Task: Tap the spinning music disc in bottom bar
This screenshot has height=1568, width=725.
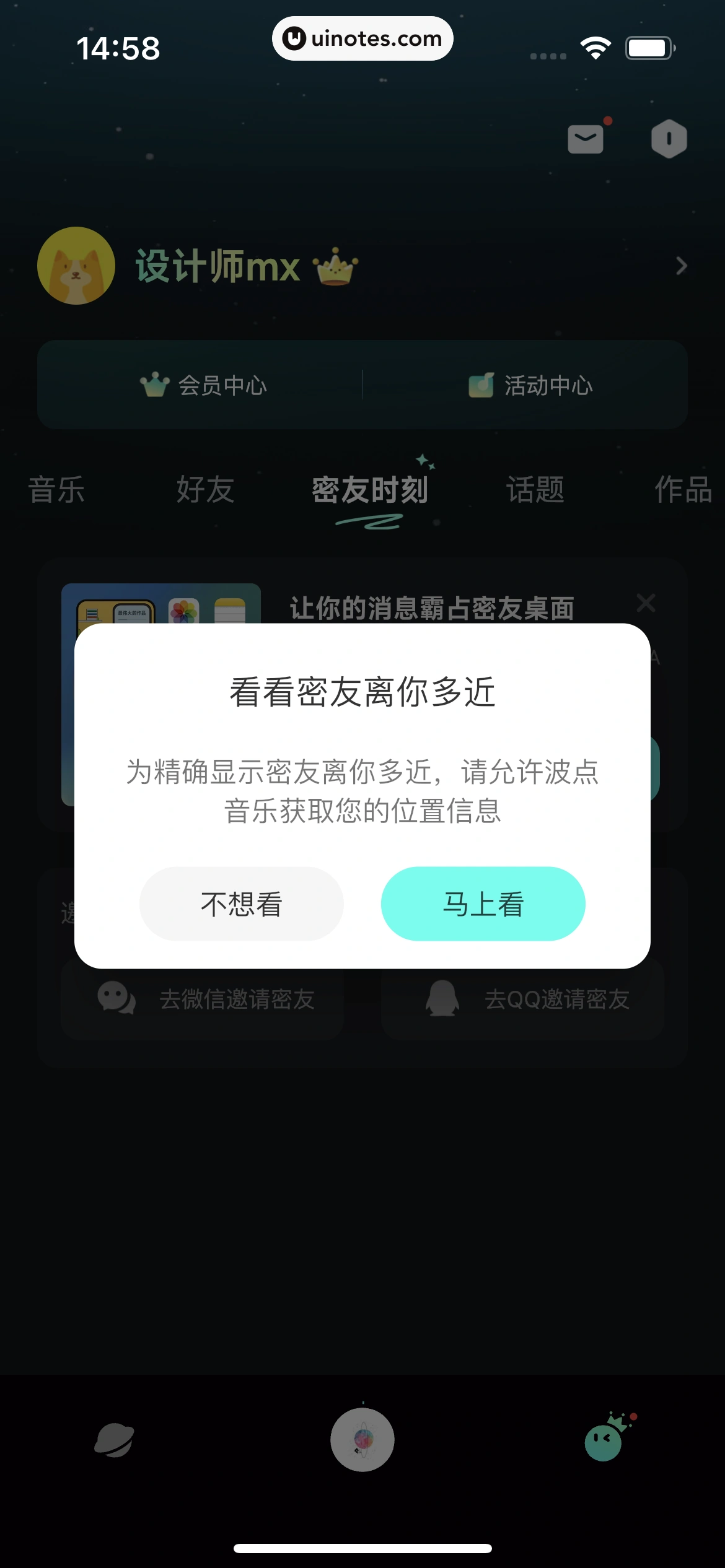Action: click(362, 1440)
